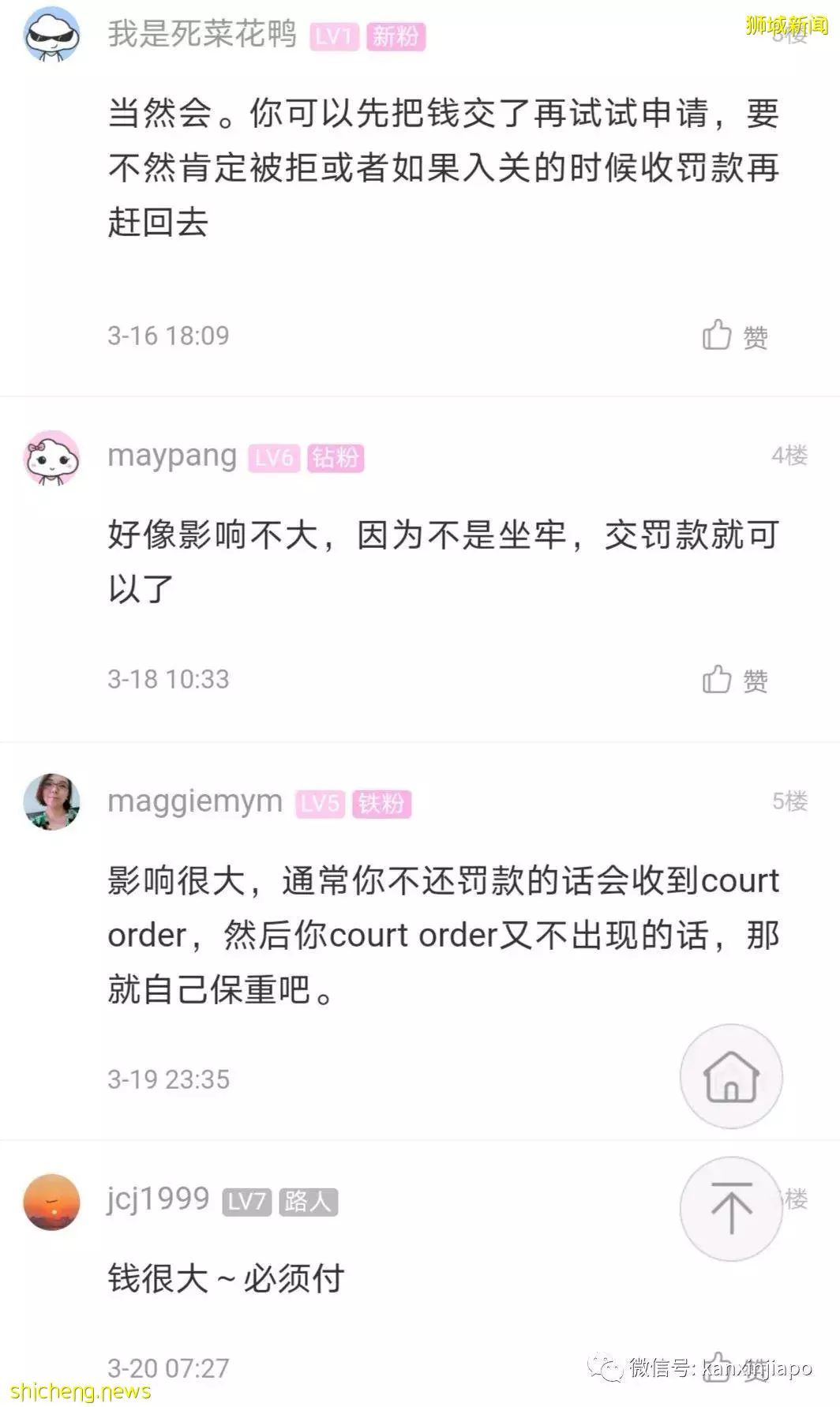This screenshot has width=840, height=1407.
Task: Like maypang's comment
Action: click(x=734, y=679)
